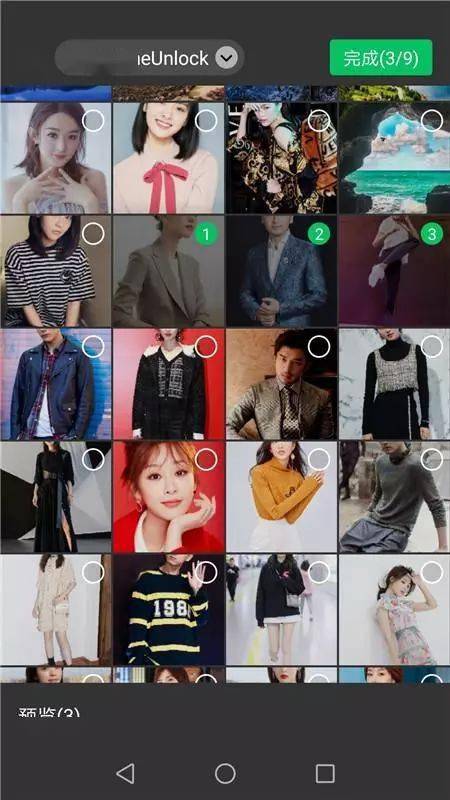Viewport: 450px width, 800px height.
Task: Go back with the system back button
Action: point(126,773)
